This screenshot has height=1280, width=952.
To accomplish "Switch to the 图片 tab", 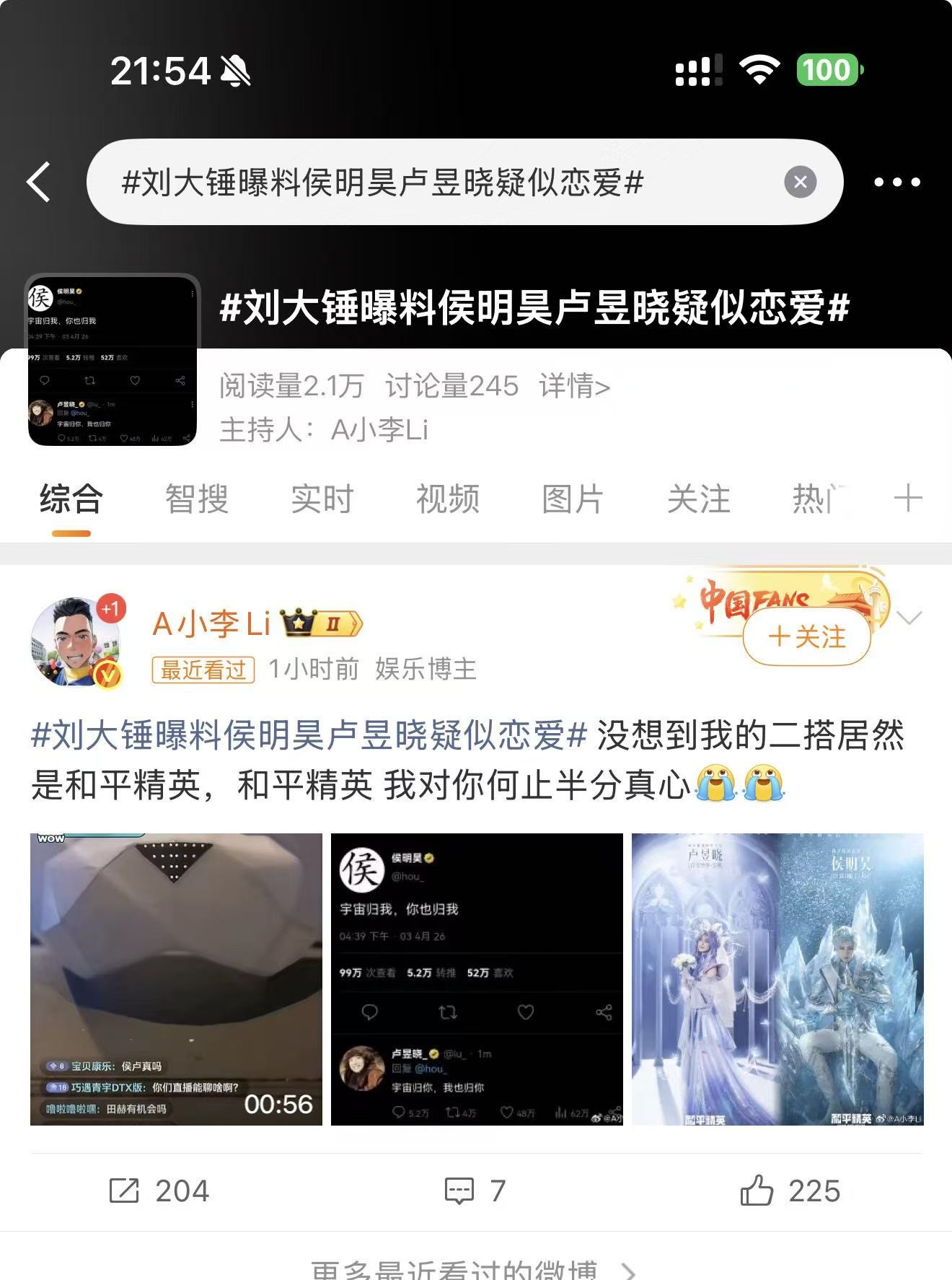I will click(573, 499).
